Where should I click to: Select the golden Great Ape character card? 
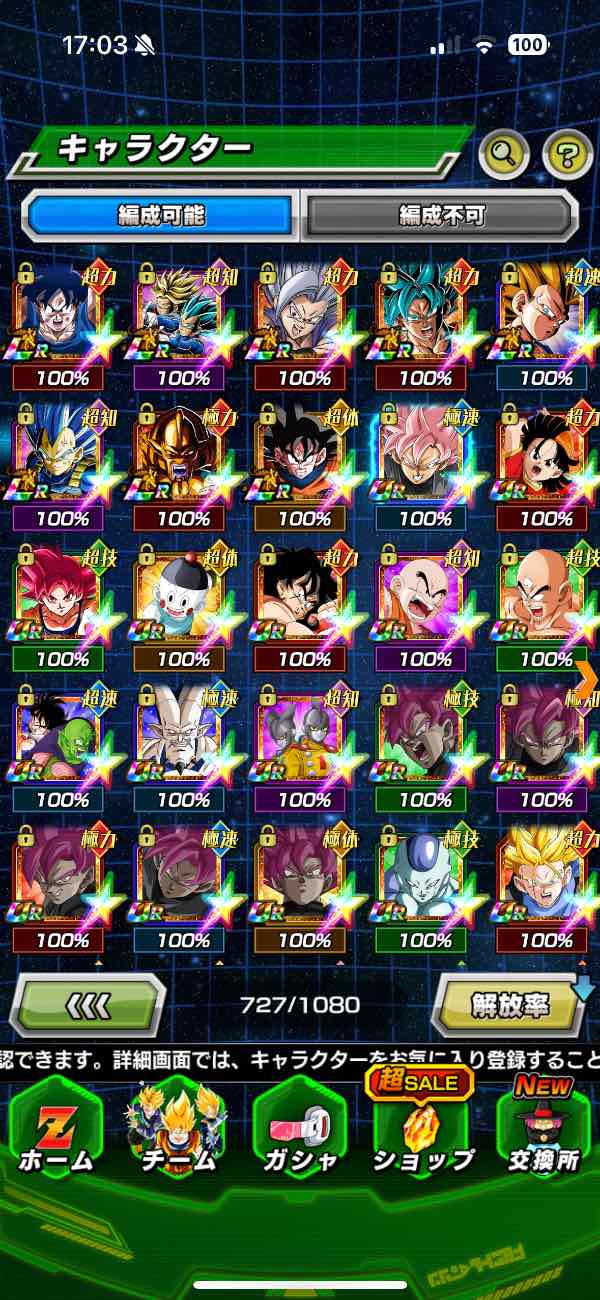[183, 460]
